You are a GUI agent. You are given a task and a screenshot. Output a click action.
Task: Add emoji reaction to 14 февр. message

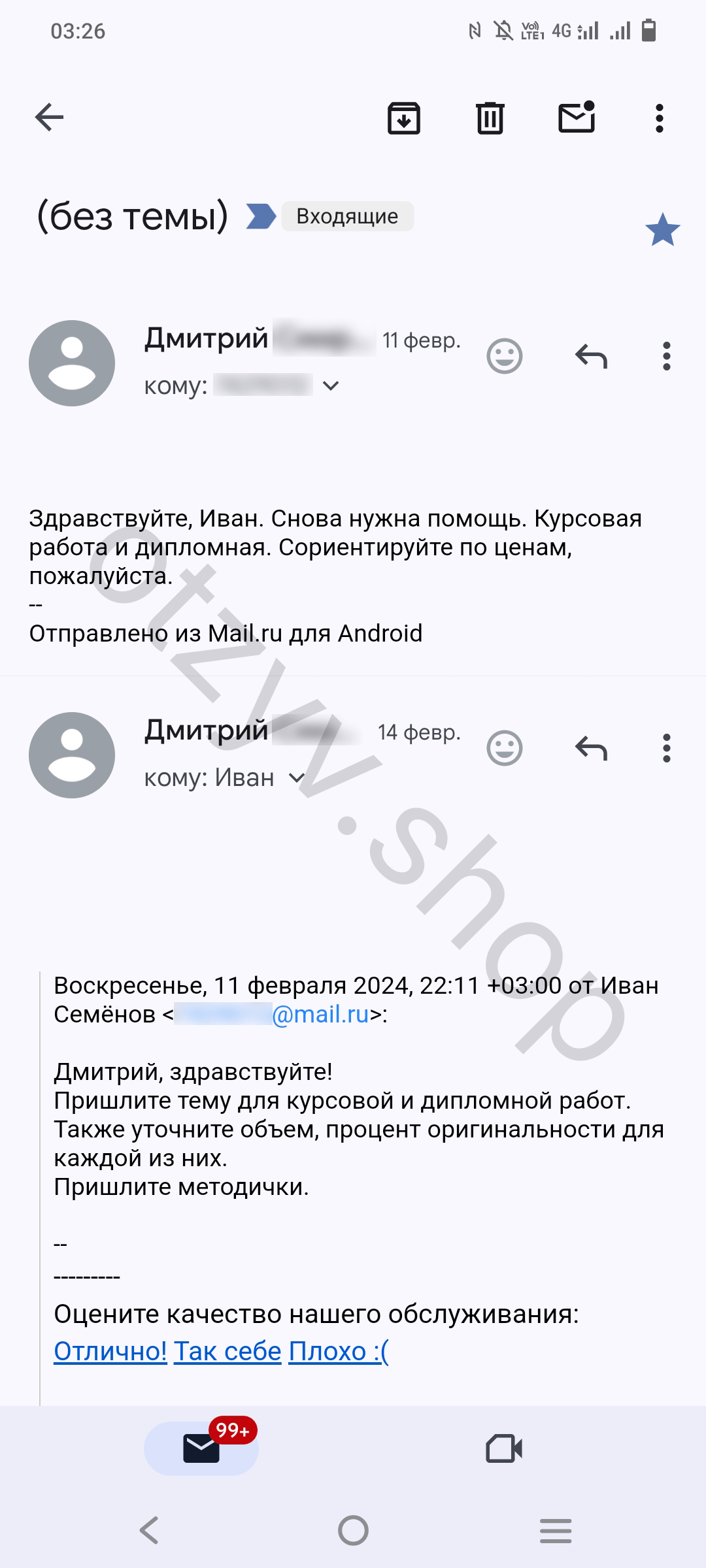coord(505,749)
